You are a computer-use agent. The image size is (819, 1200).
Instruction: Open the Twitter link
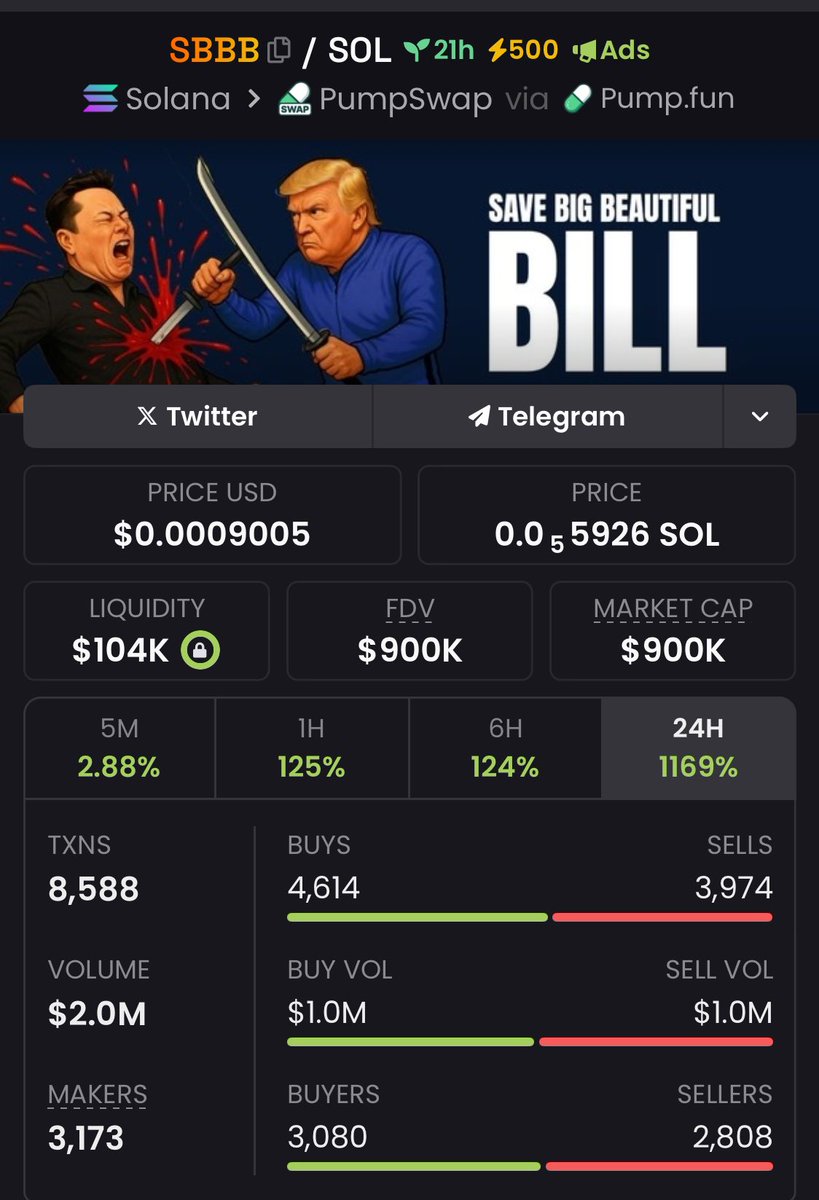tap(198, 416)
